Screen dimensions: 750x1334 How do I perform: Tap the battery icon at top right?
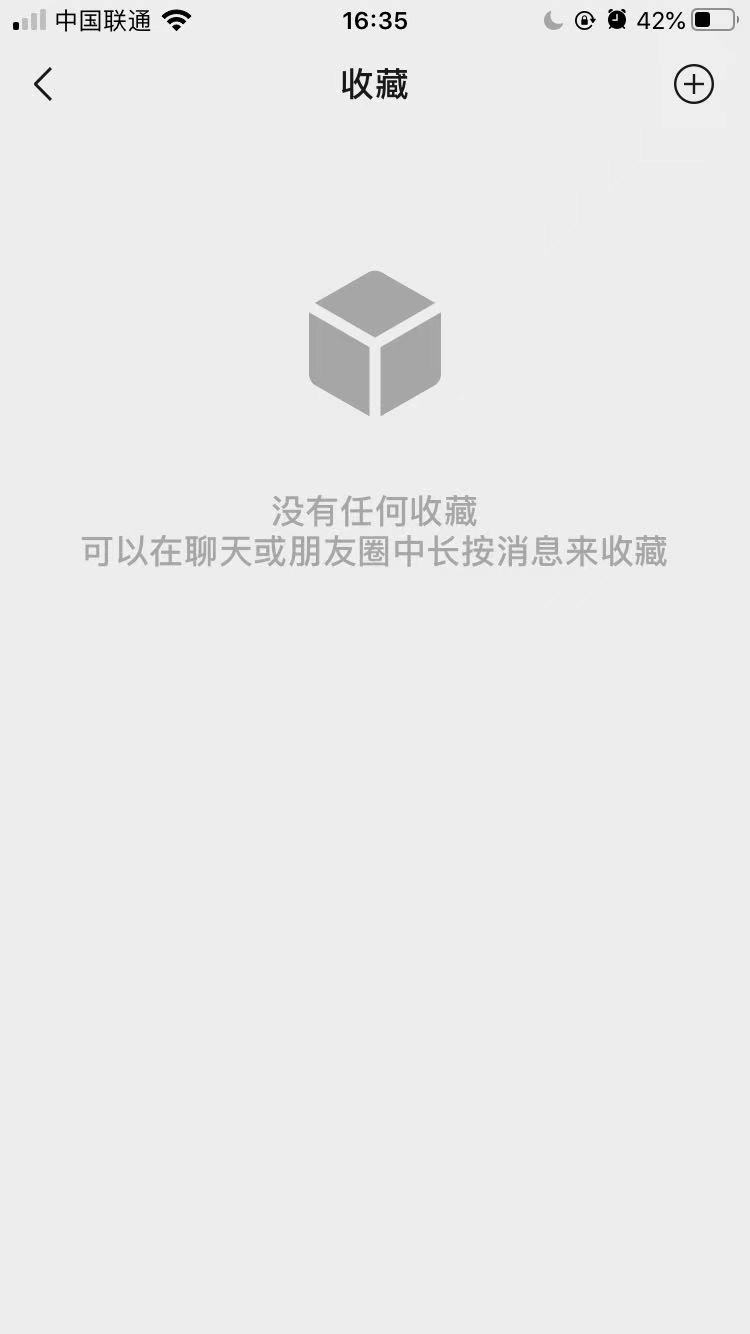pyautogui.click(x=712, y=19)
